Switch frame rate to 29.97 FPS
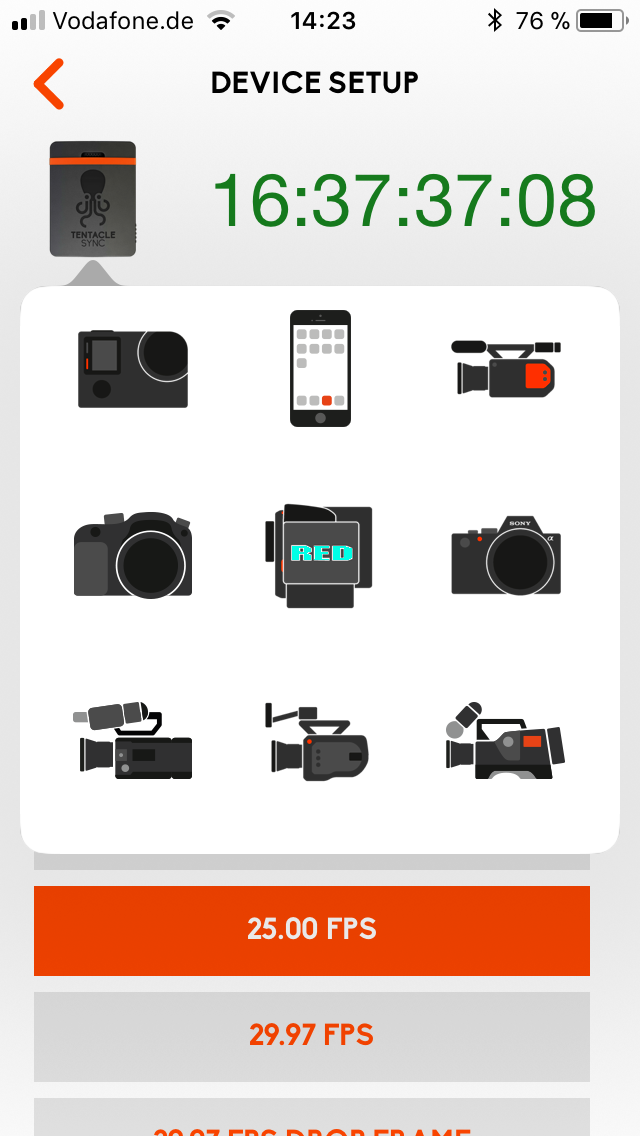 point(312,1035)
